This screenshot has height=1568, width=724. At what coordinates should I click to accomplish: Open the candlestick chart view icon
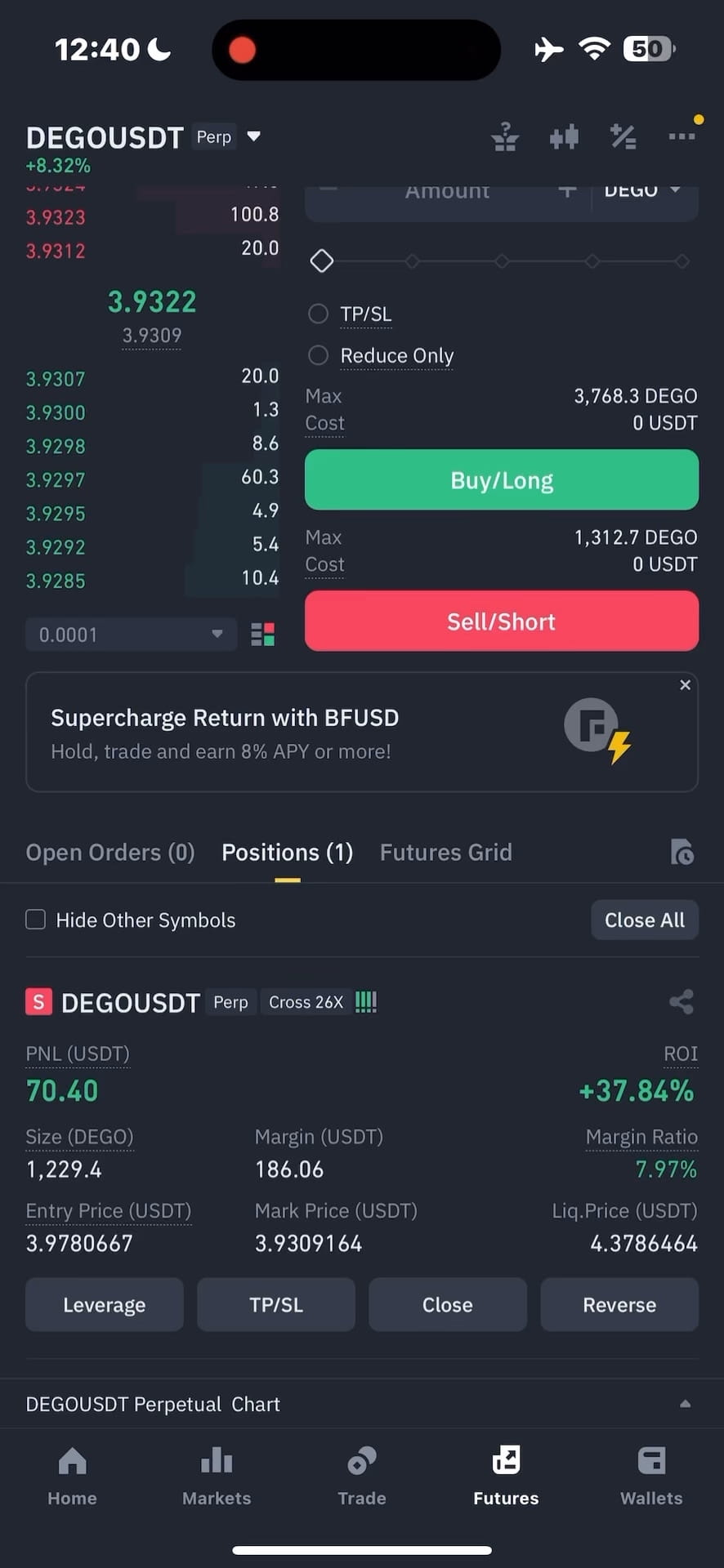coord(564,137)
